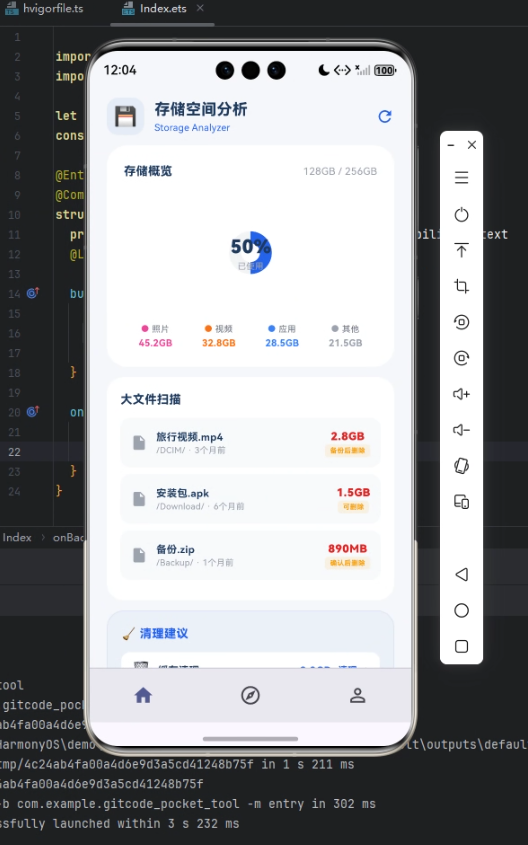528x845 pixels.
Task: Open the 安装包.apk file row
Action: click(x=251, y=498)
